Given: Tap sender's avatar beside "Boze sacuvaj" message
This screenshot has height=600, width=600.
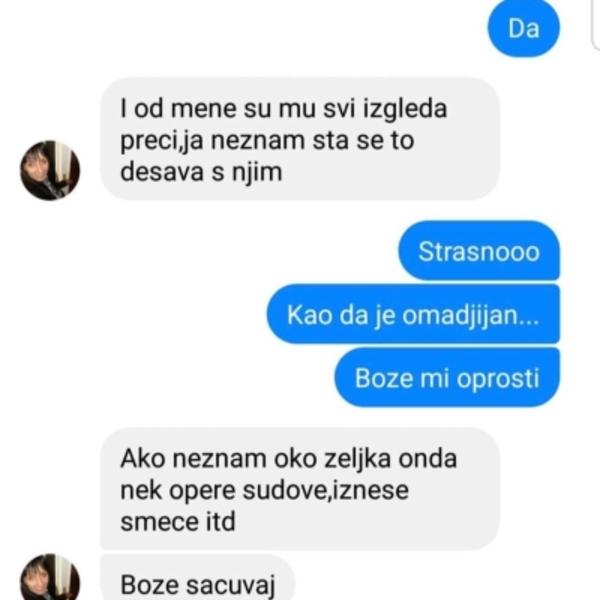Looking at the screenshot, I should (x=50, y=580).
